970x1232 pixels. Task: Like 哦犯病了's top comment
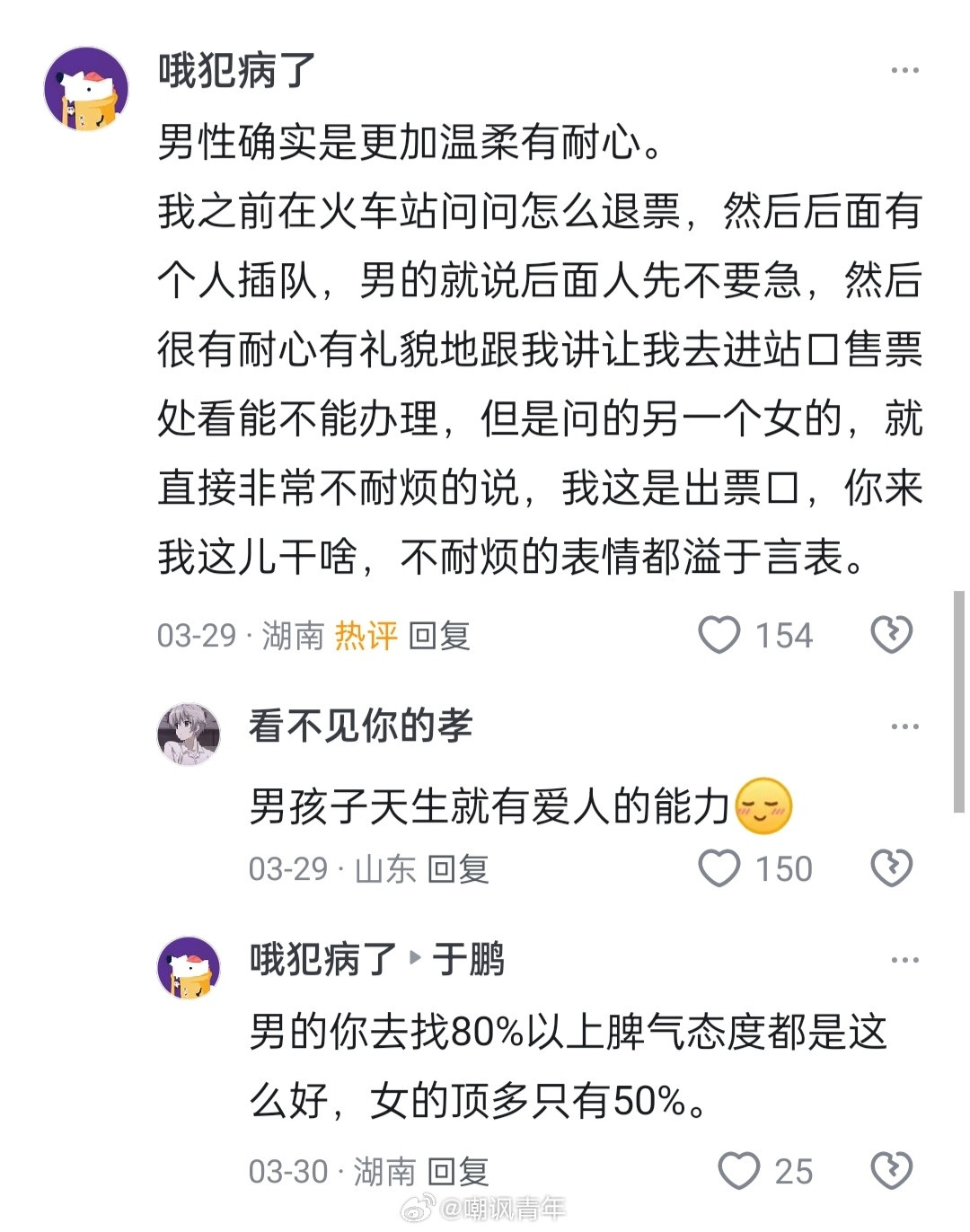[x=719, y=633]
